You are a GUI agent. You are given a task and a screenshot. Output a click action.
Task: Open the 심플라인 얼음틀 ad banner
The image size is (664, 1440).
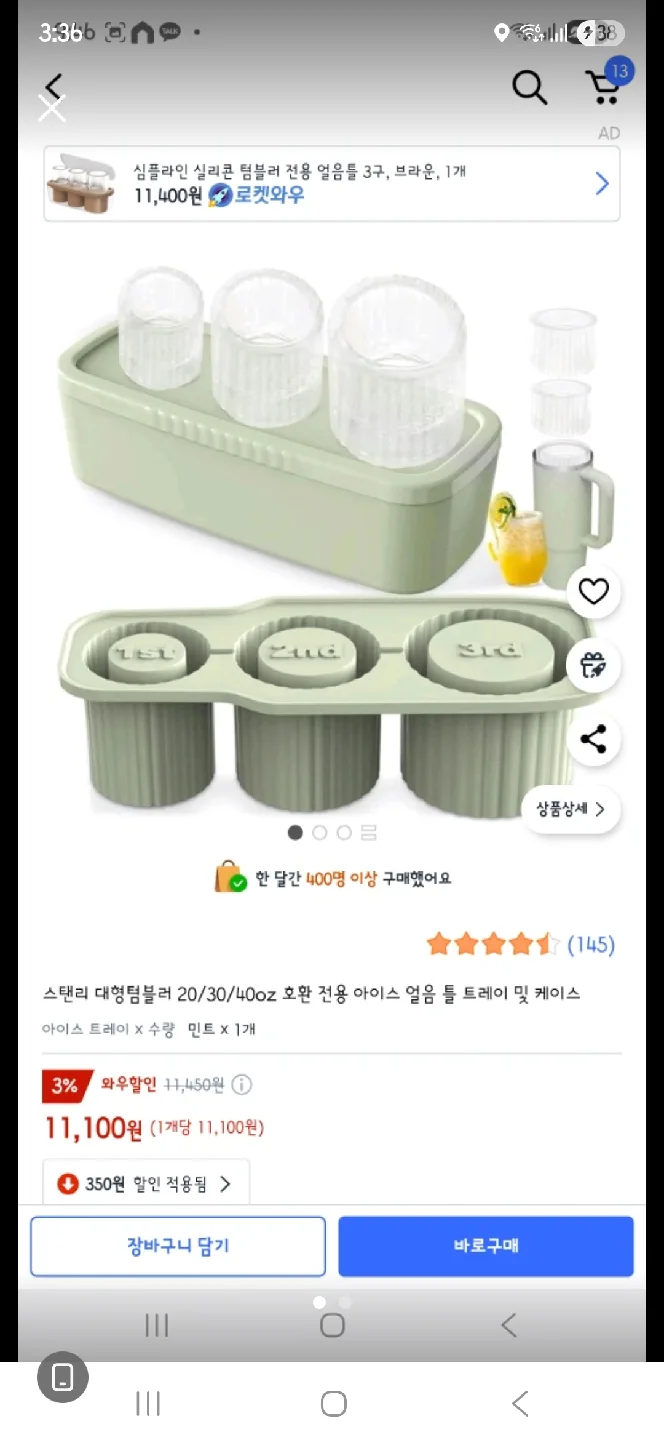coord(331,184)
